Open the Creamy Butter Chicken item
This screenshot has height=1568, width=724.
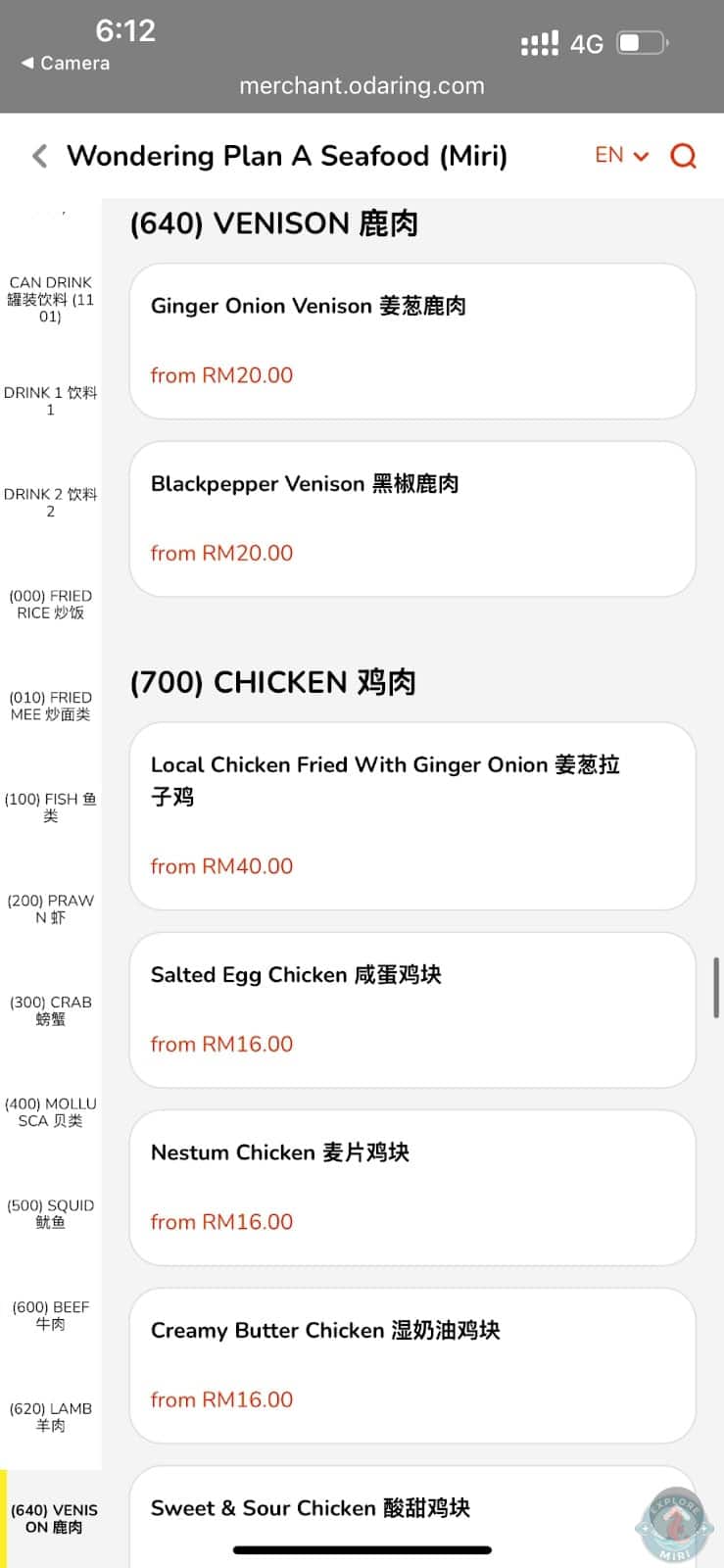click(x=412, y=1365)
